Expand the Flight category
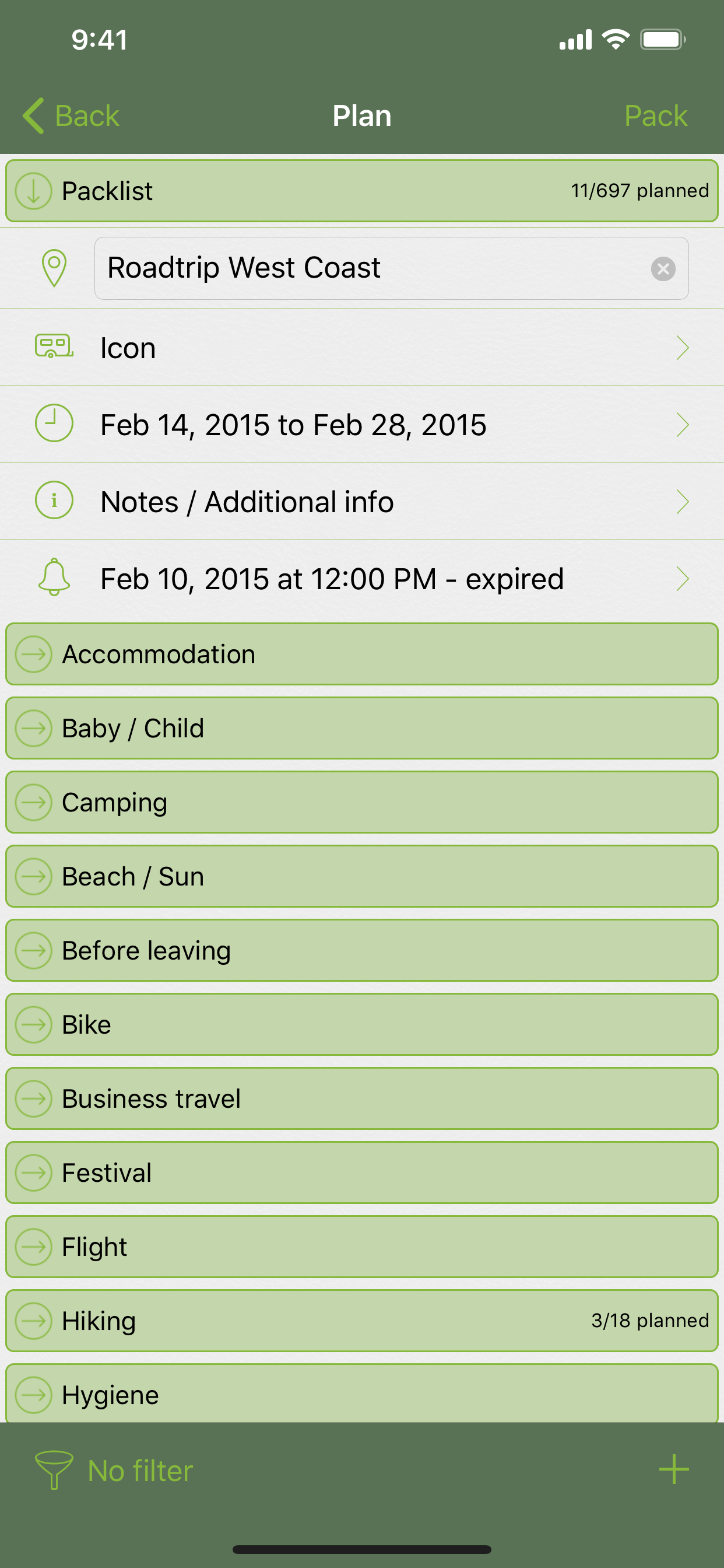The width and height of the screenshot is (724, 1568). tap(362, 1247)
